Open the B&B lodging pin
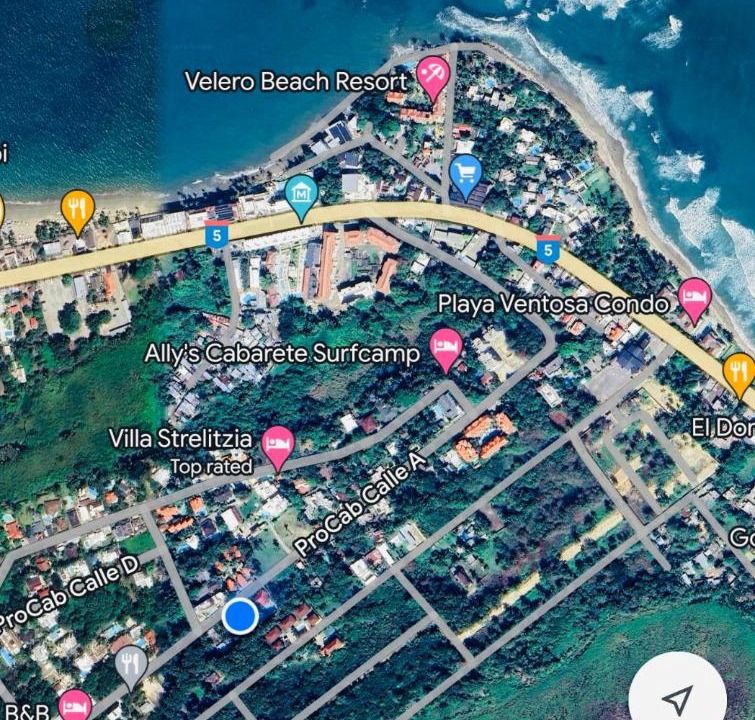 click(73, 706)
